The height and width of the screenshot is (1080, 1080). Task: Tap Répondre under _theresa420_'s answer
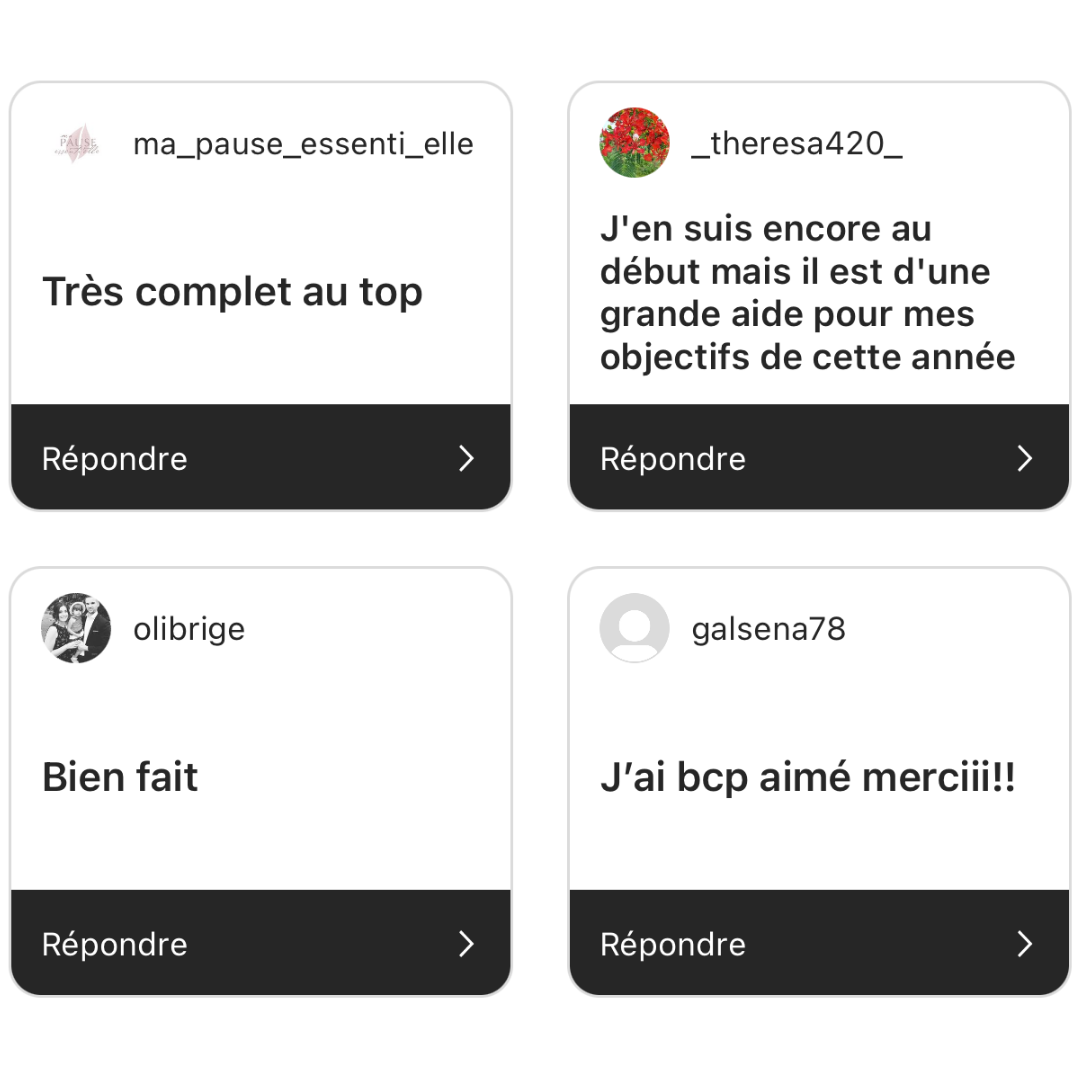[x=818, y=458]
